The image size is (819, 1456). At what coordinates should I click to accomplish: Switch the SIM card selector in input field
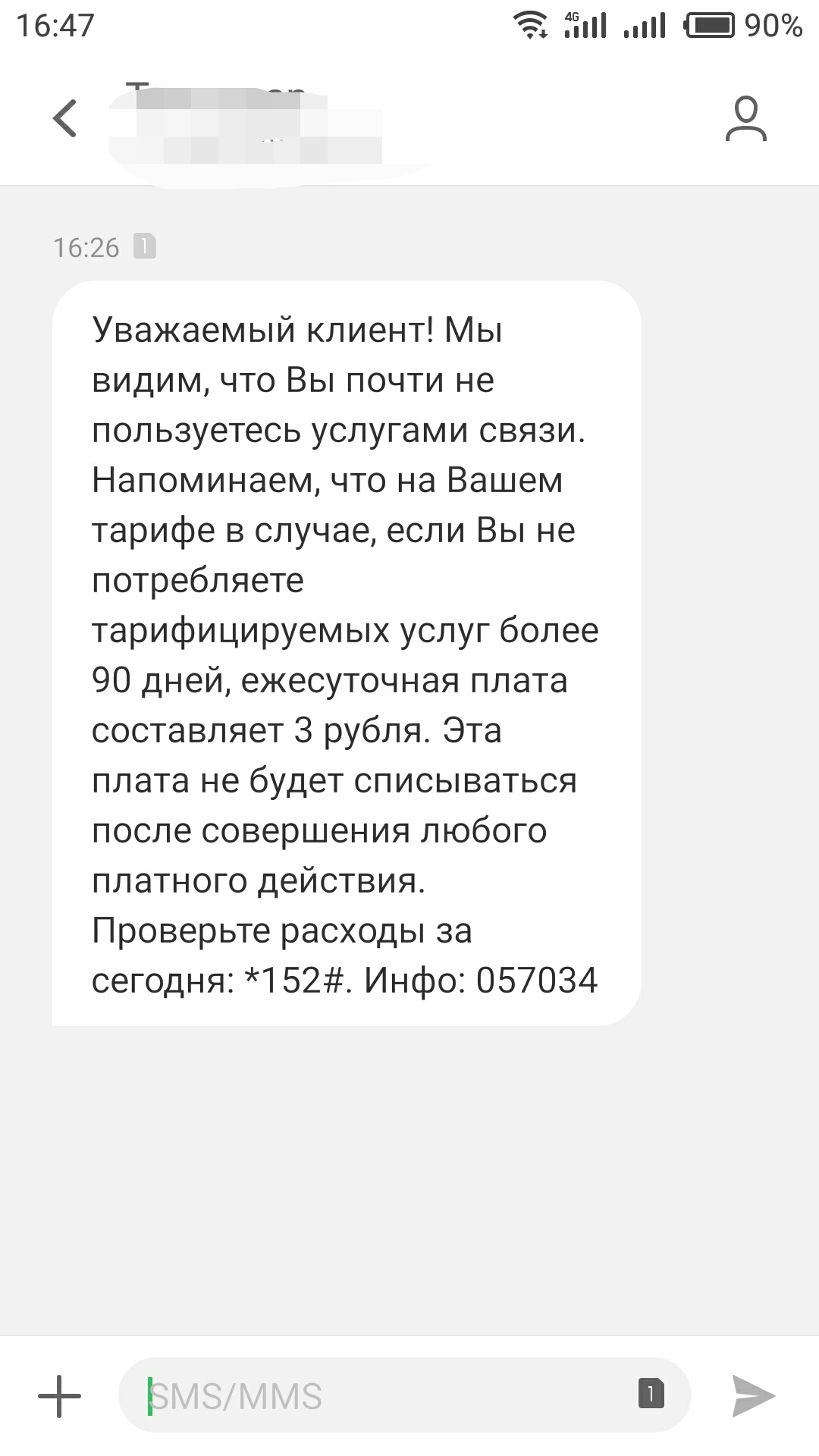point(651,1394)
